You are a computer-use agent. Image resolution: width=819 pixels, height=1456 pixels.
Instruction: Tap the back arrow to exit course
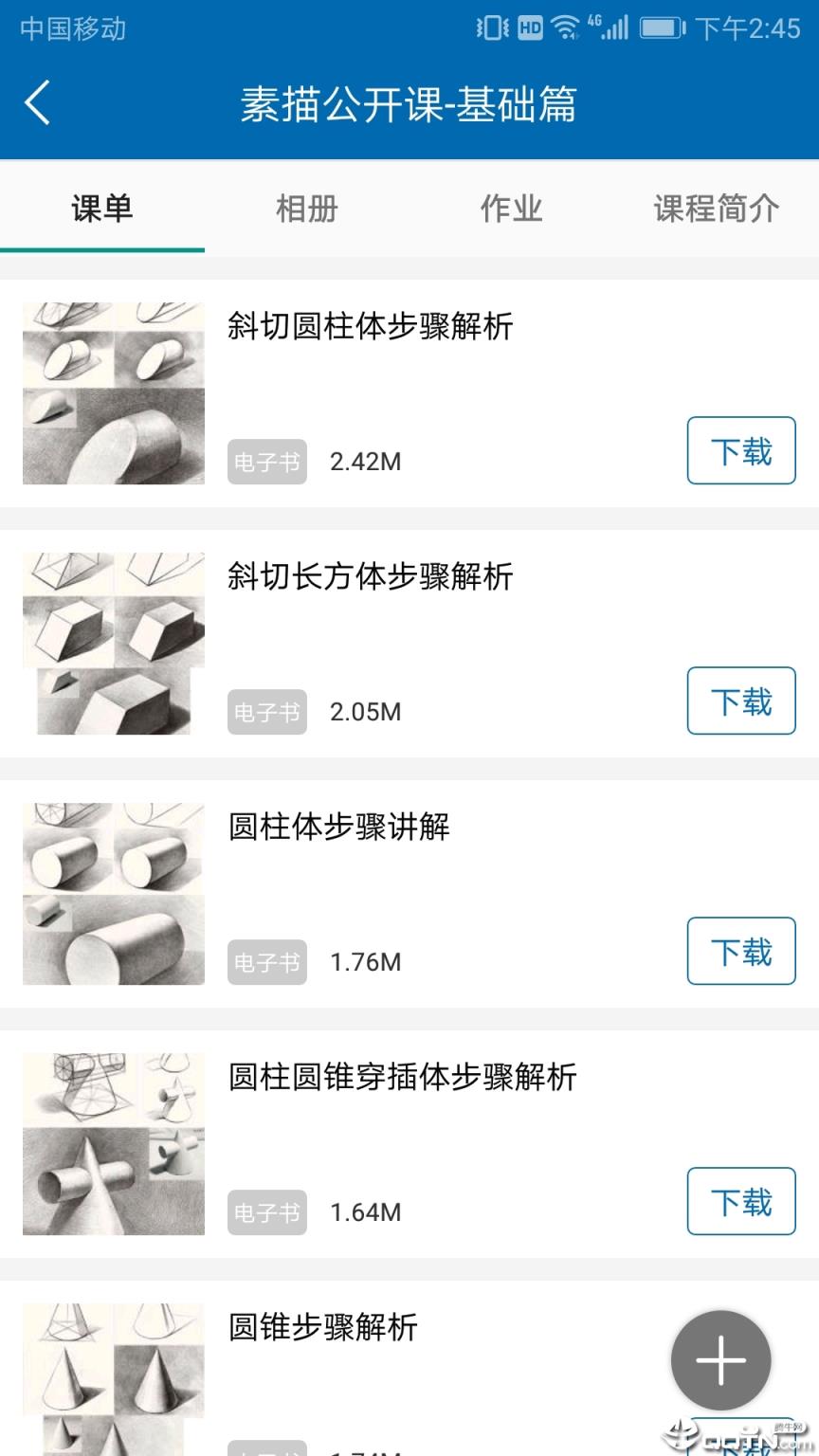pos(38,104)
